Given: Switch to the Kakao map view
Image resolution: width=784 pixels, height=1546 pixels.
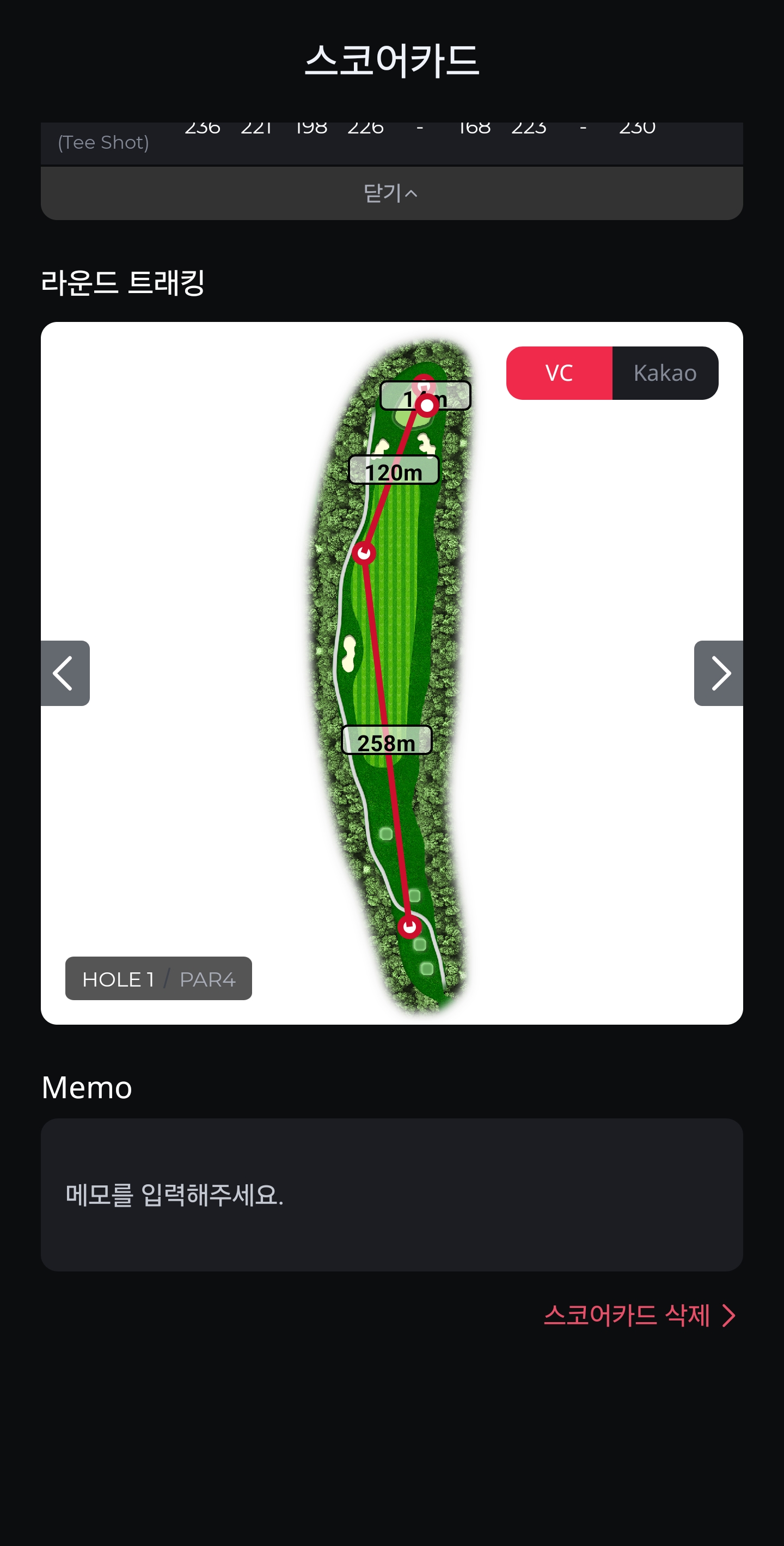Looking at the screenshot, I should tap(665, 373).
